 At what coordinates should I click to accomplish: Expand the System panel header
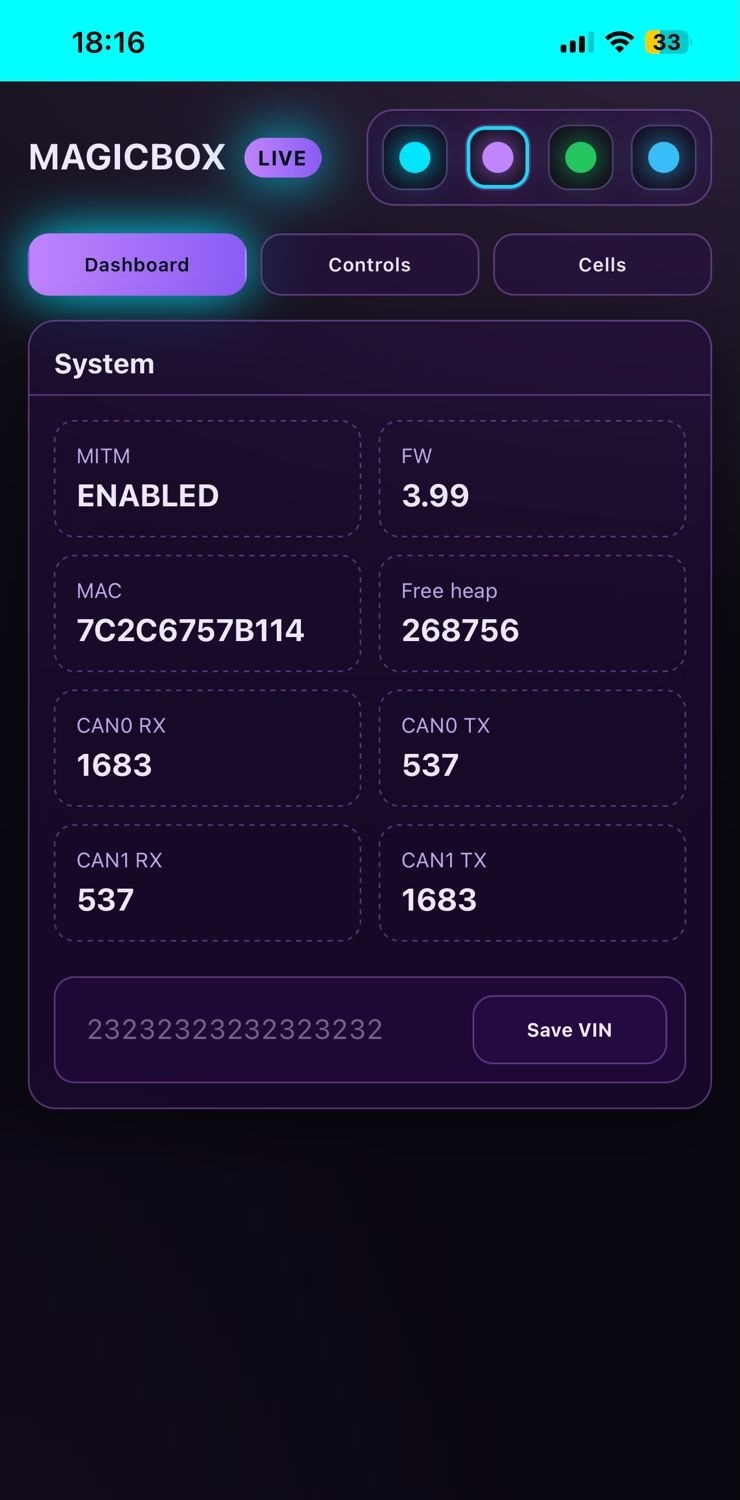(105, 363)
